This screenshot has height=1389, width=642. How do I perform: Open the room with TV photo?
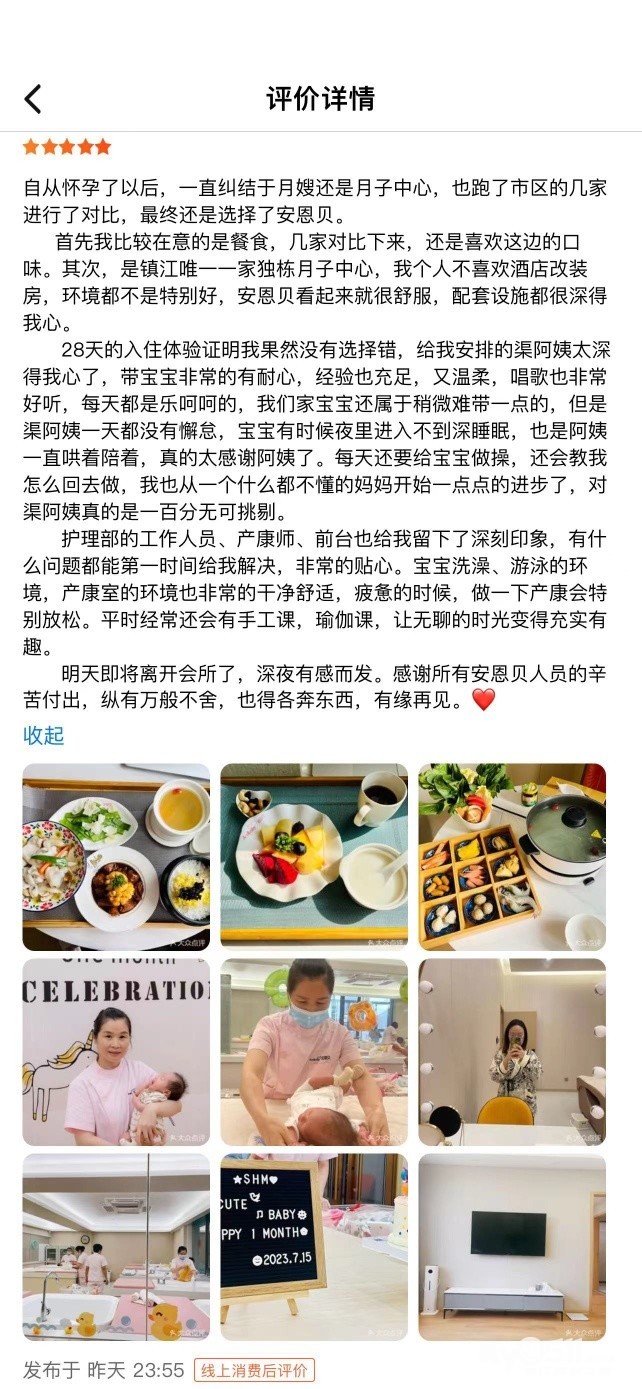[512, 1247]
